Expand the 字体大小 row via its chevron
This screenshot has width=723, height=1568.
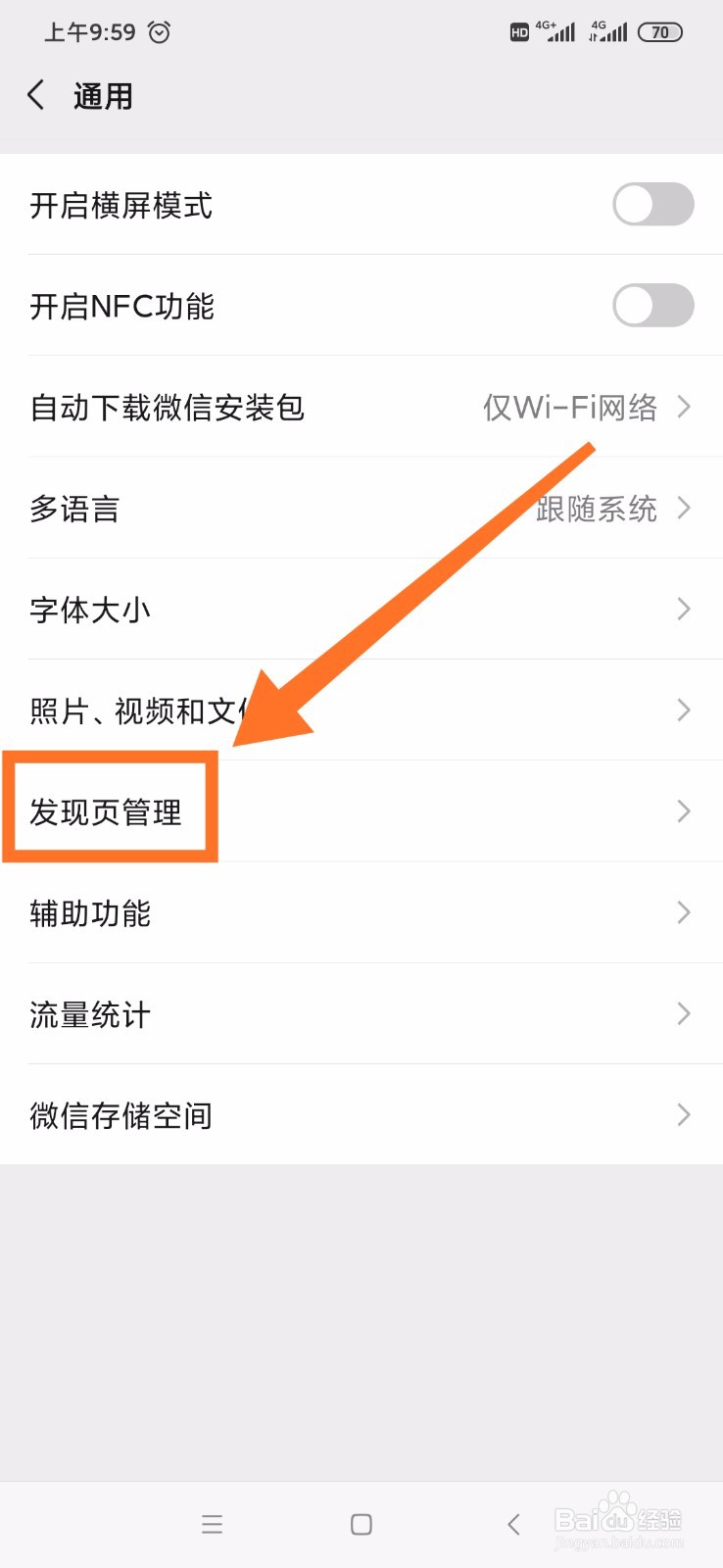684,609
